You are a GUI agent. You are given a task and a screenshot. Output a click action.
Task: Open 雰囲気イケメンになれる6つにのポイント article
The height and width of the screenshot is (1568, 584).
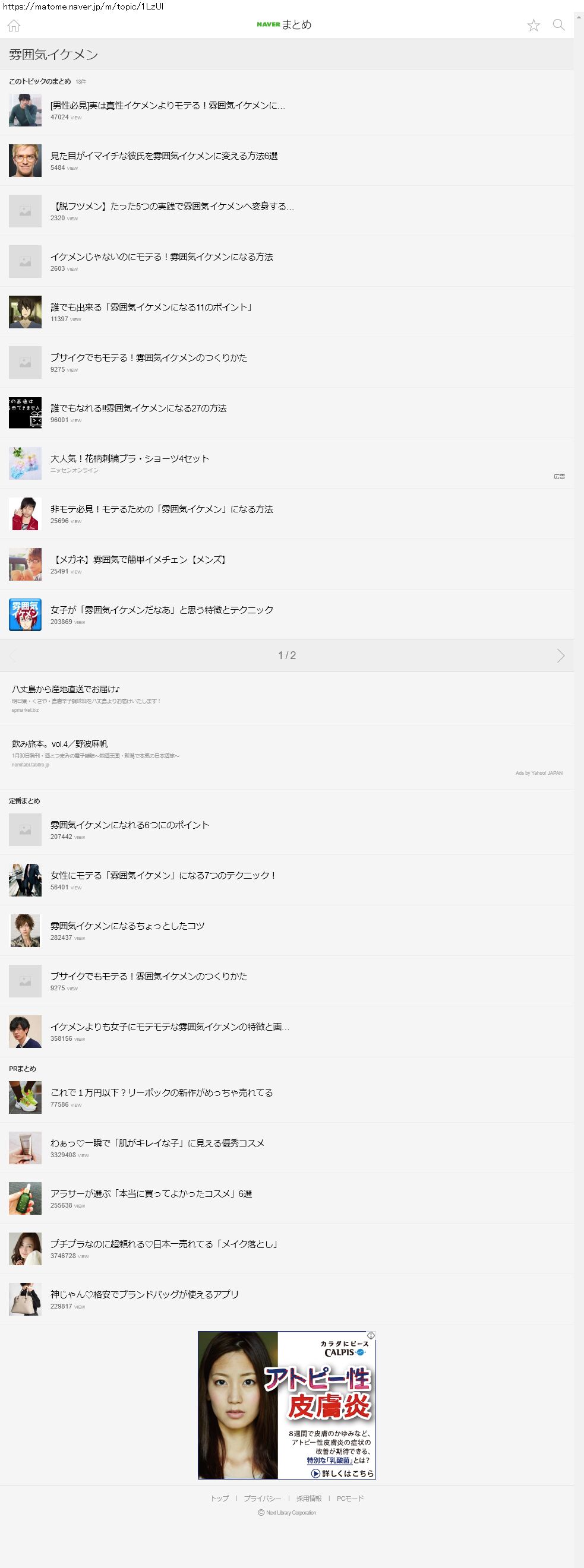130,825
